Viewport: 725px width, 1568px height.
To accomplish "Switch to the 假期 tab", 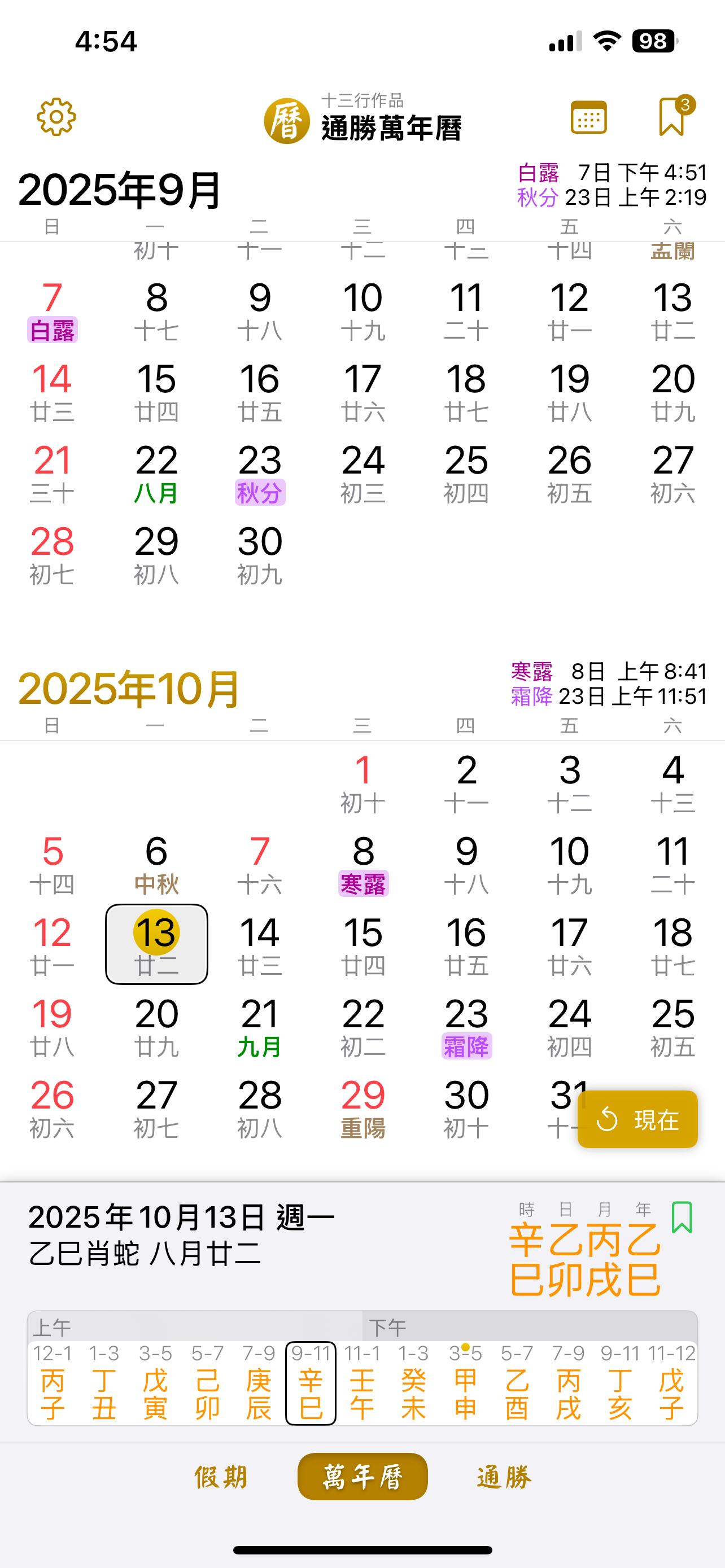I will (221, 1477).
